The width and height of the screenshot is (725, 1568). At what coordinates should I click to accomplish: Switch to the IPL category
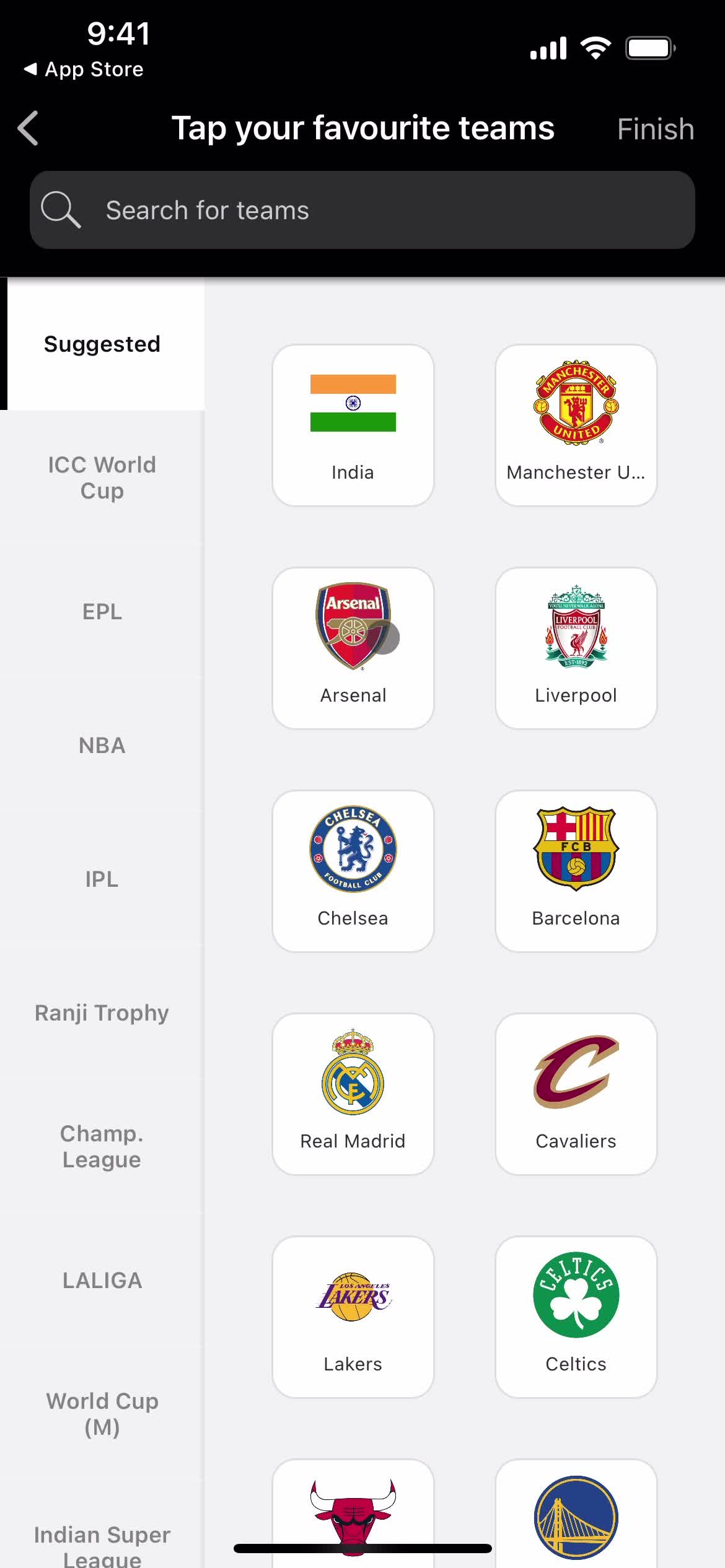[102, 879]
